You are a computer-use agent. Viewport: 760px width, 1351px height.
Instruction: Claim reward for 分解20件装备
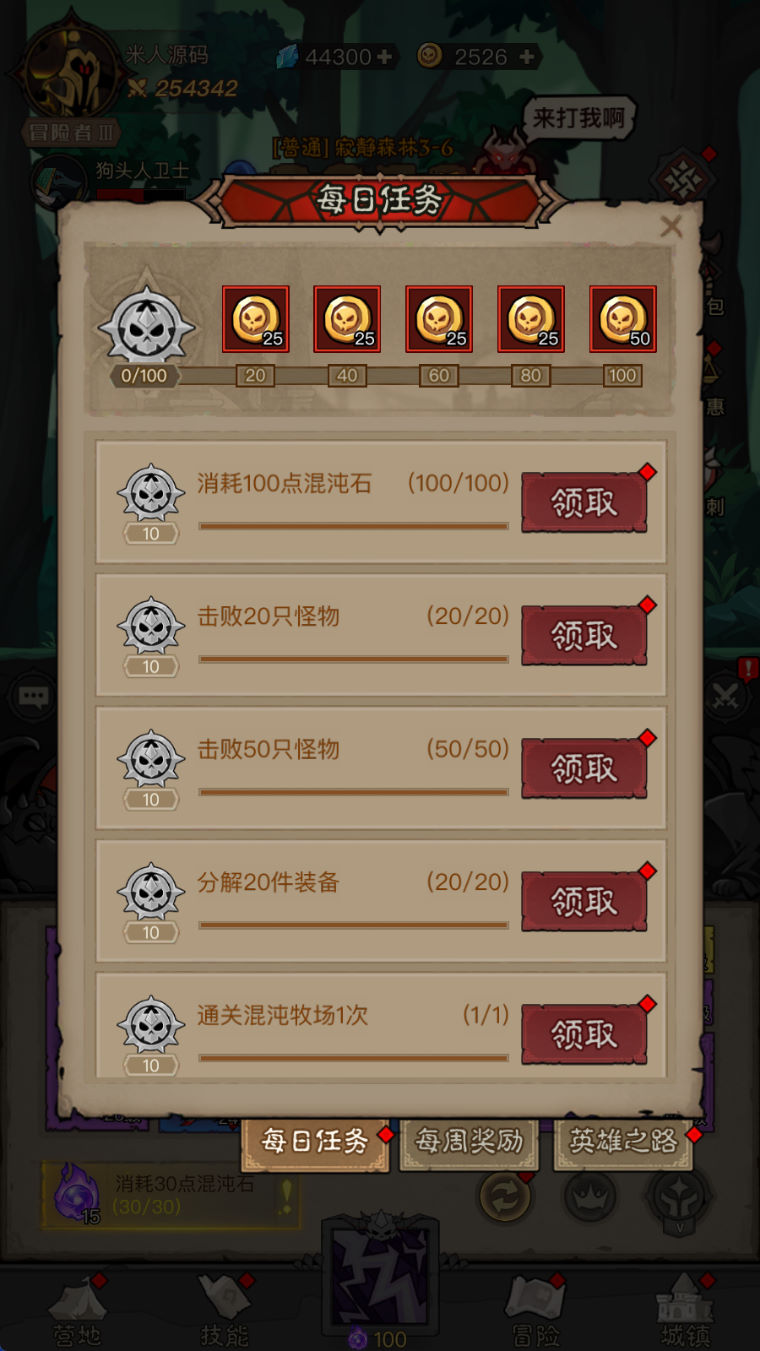click(x=584, y=901)
